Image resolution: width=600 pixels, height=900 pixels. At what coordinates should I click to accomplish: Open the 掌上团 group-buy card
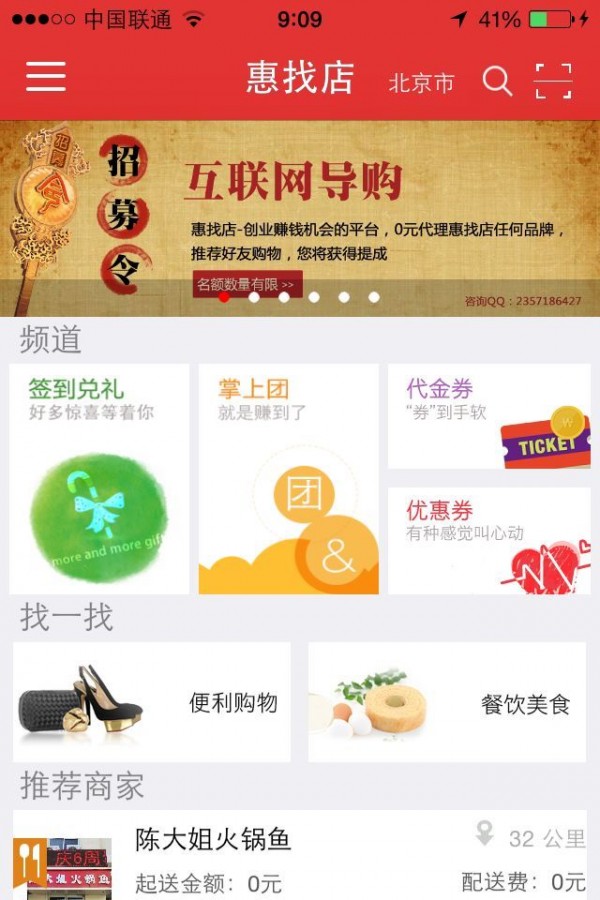288,478
